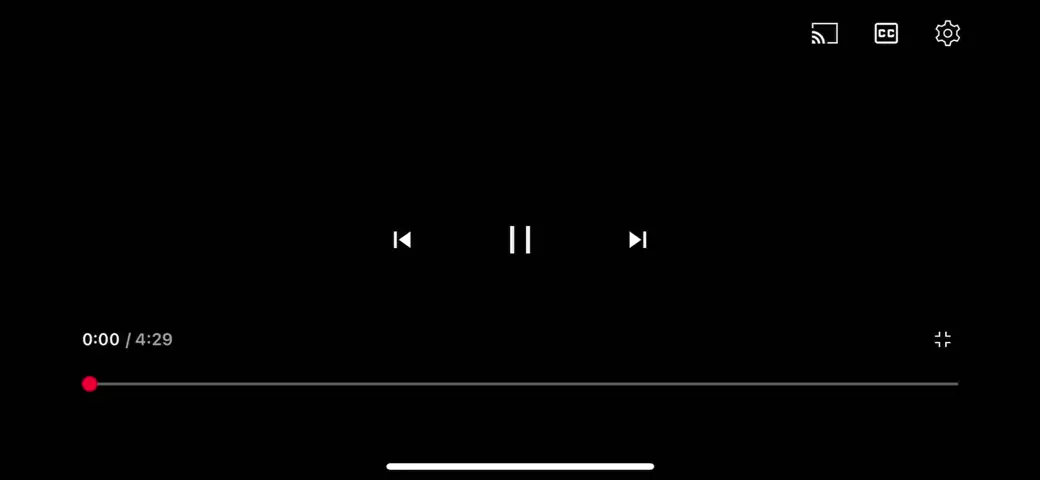Tap the middle of the progress bar
This screenshot has width=1040, height=480.
524,384
